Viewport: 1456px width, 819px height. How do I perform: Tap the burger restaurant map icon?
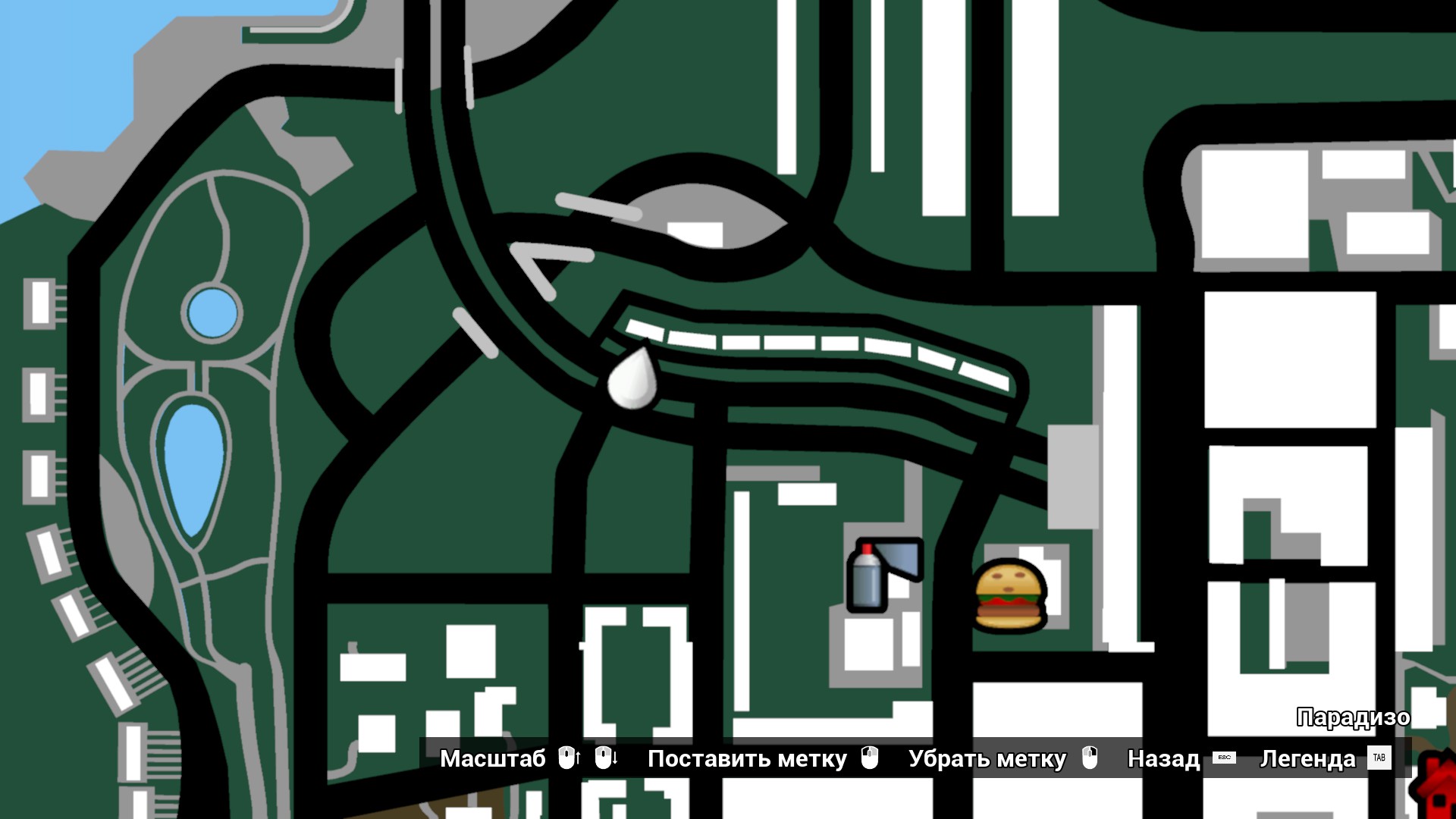coord(1009,596)
